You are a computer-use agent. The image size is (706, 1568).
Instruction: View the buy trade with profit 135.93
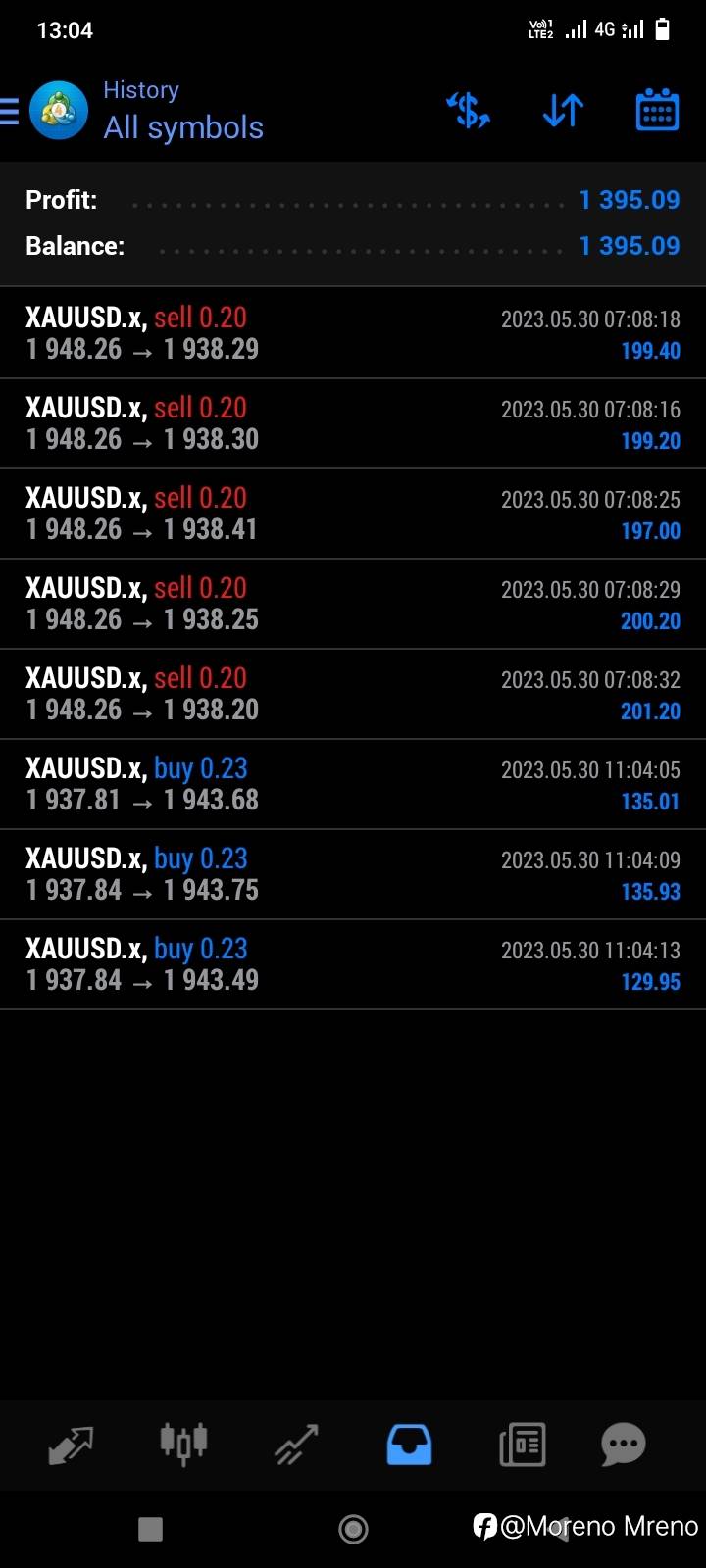tap(353, 874)
